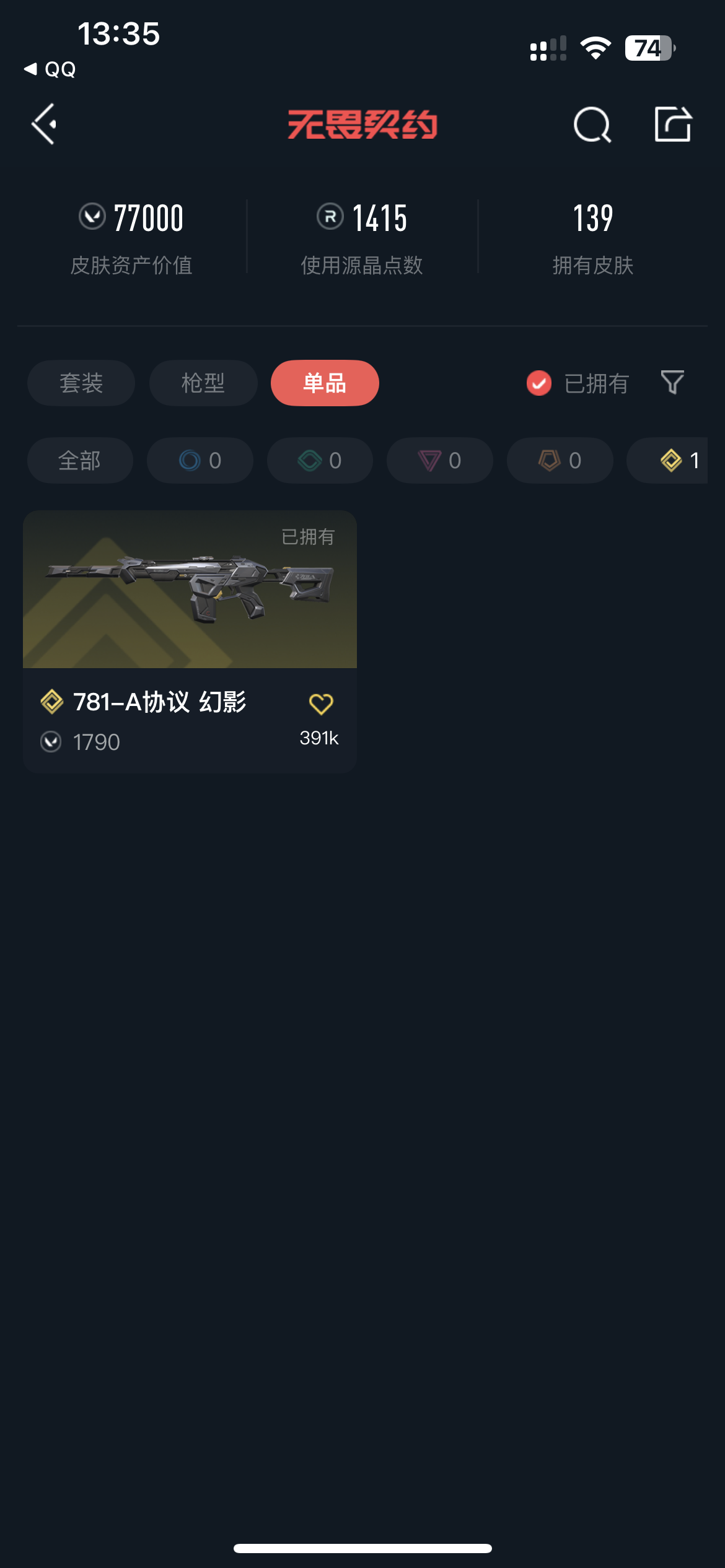Switch to the 套装 tab
The width and height of the screenshot is (725, 1568).
tap(81, 383)
